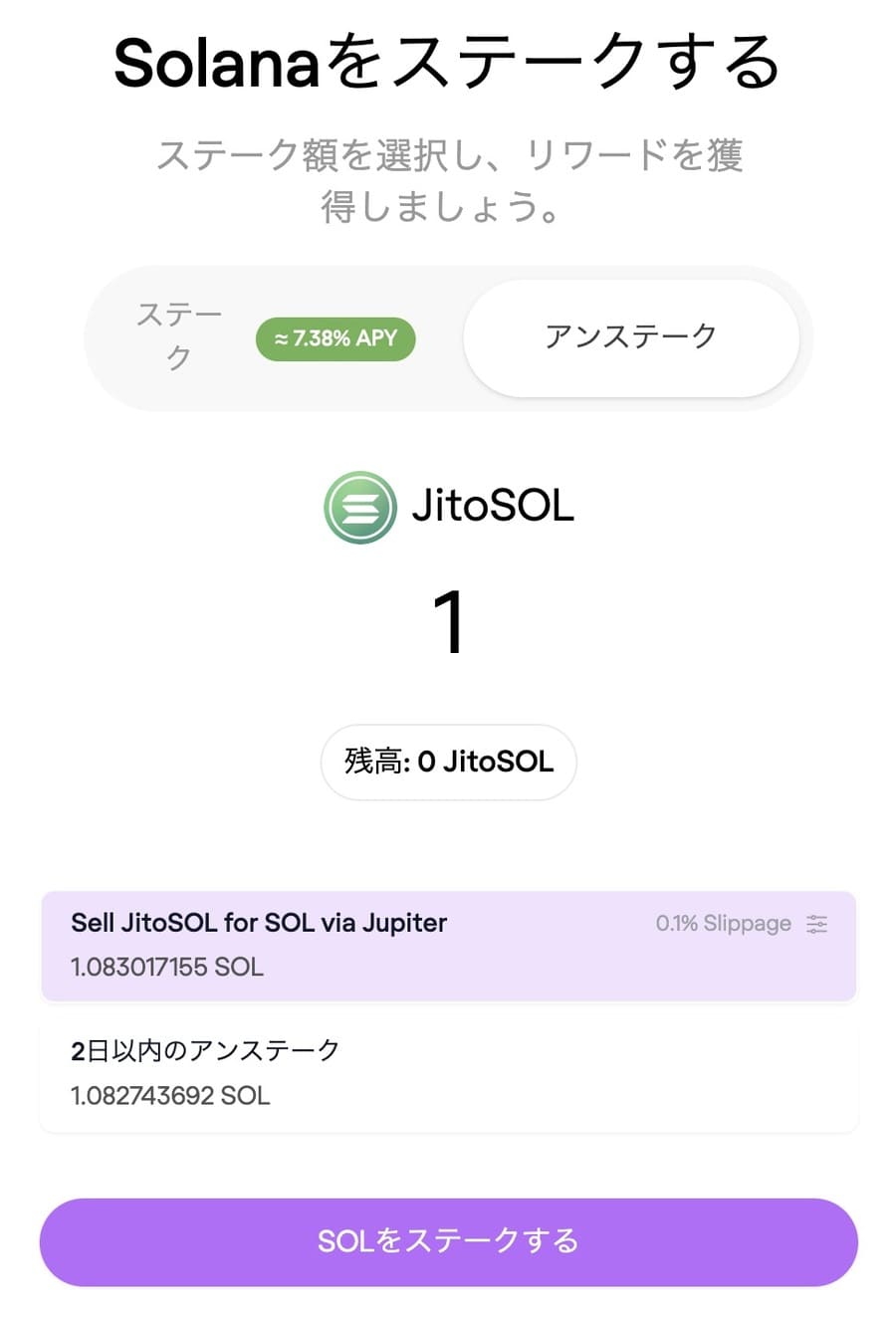896x1317 pixels.
Task: Select the JitoSOL token symbol to change tokens
Action: point(495,507)
